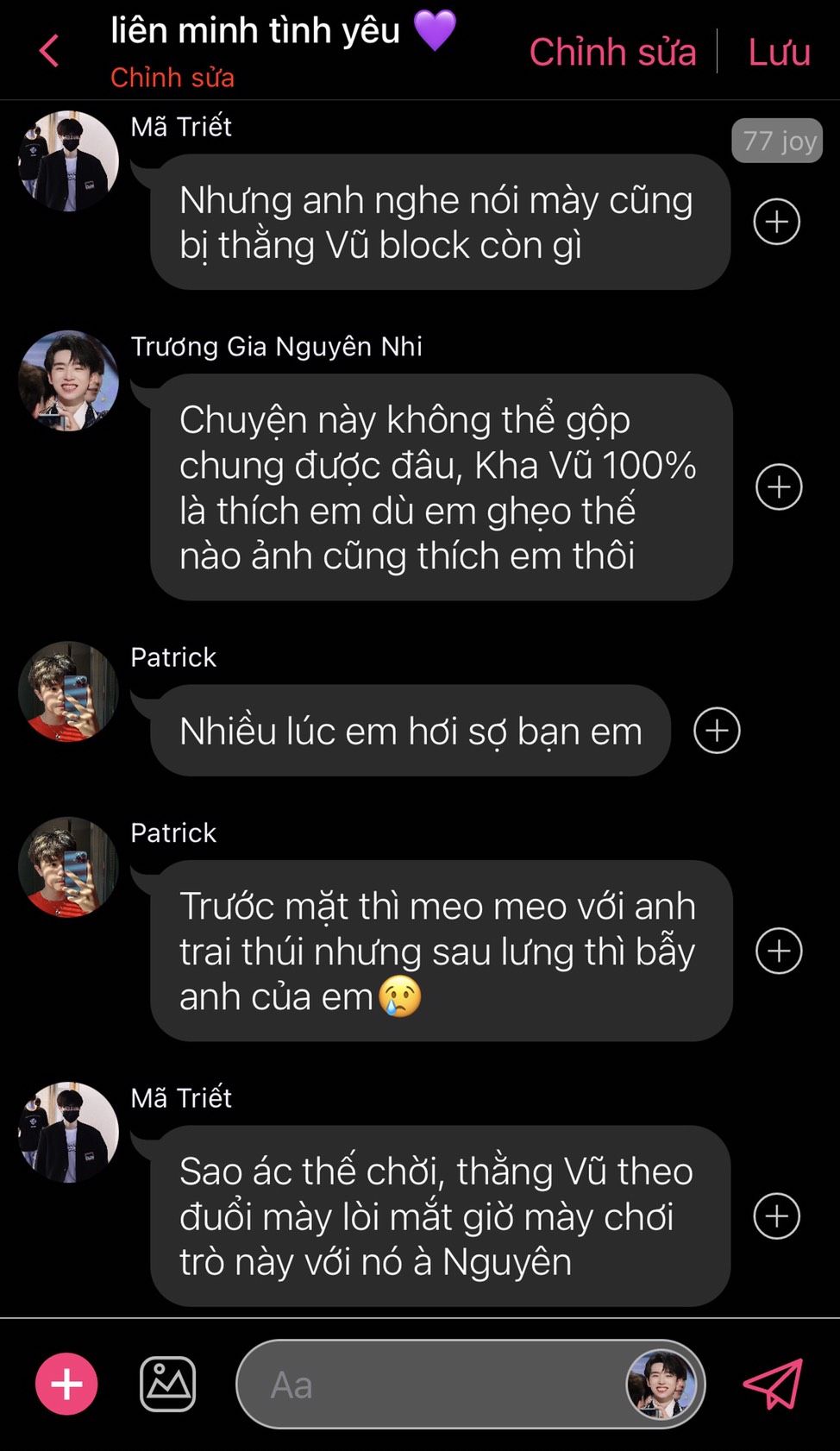Tap plus icon beside the "Kha Vũ 100%" message
The height and width of the screenshot is (1451, 840).
tap(779, 487)
